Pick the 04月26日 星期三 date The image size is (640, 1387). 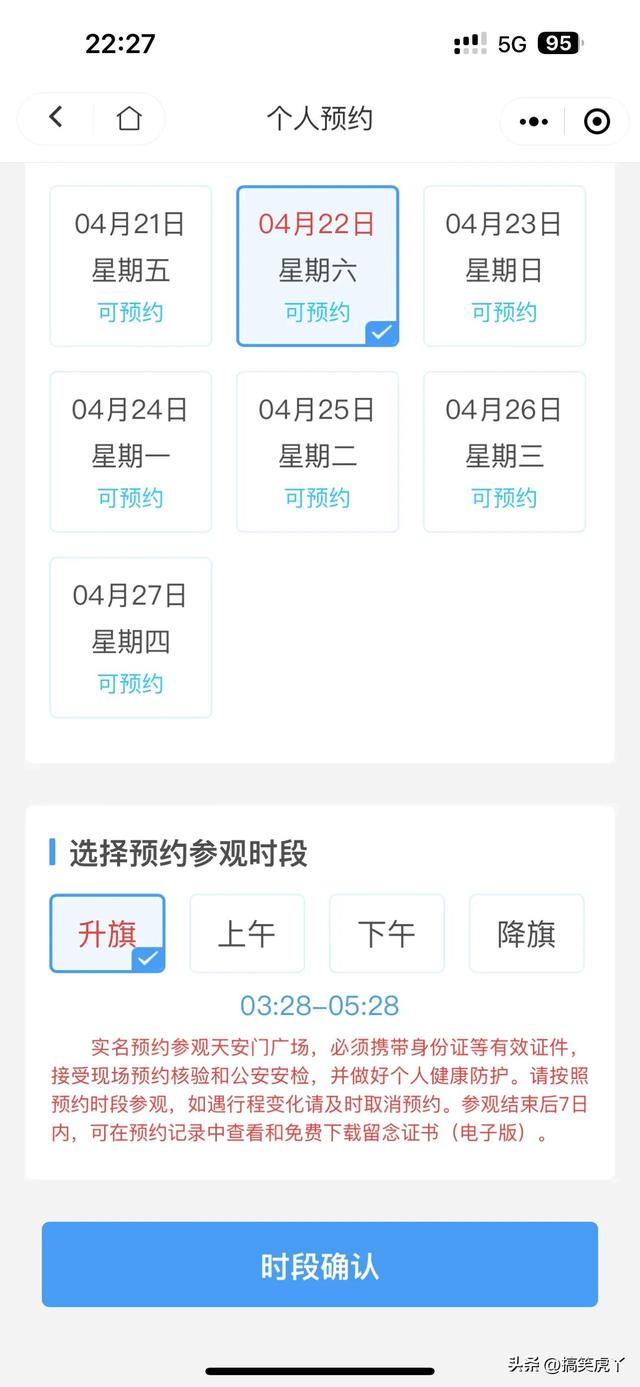pyautogui.click(x=504, y=452)
